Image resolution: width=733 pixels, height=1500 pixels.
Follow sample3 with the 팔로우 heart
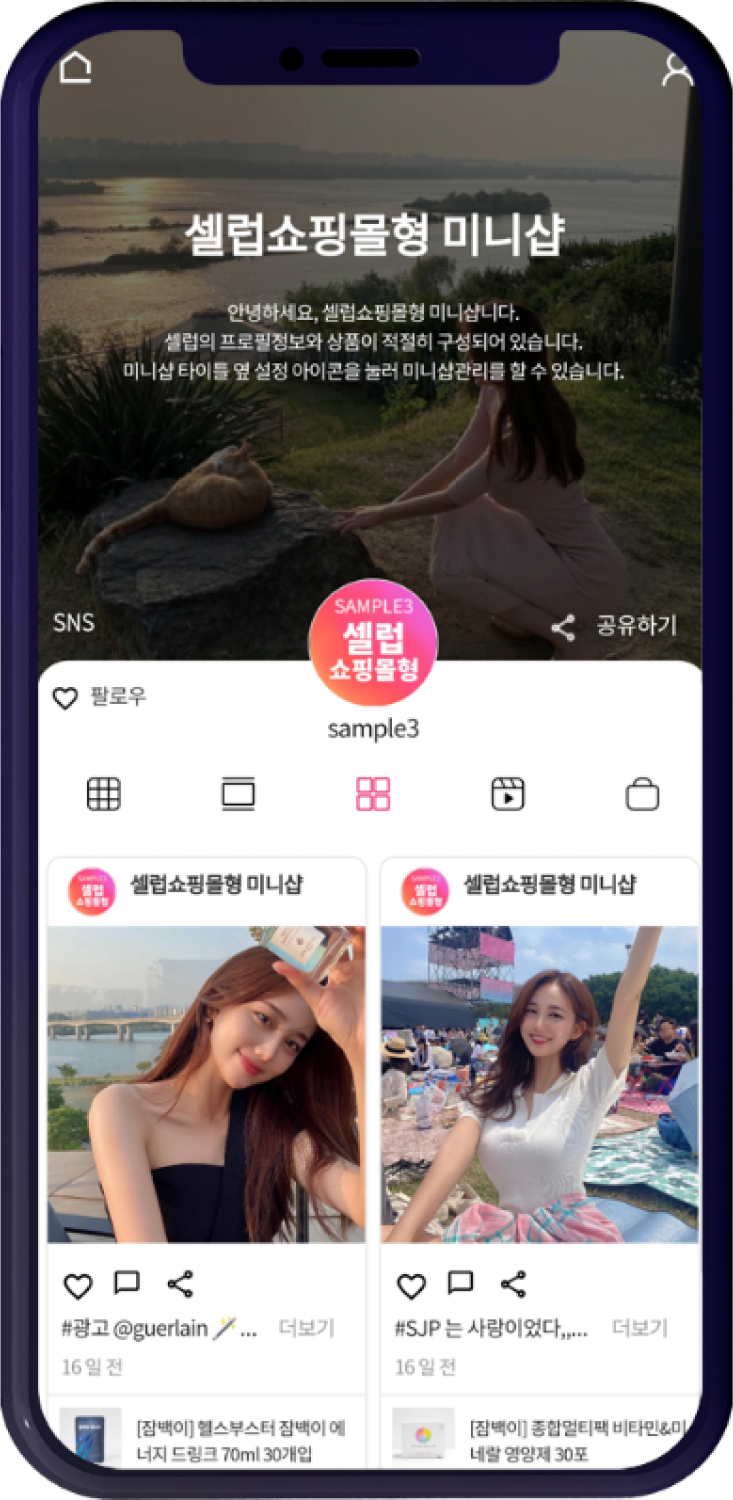[98, 697]
